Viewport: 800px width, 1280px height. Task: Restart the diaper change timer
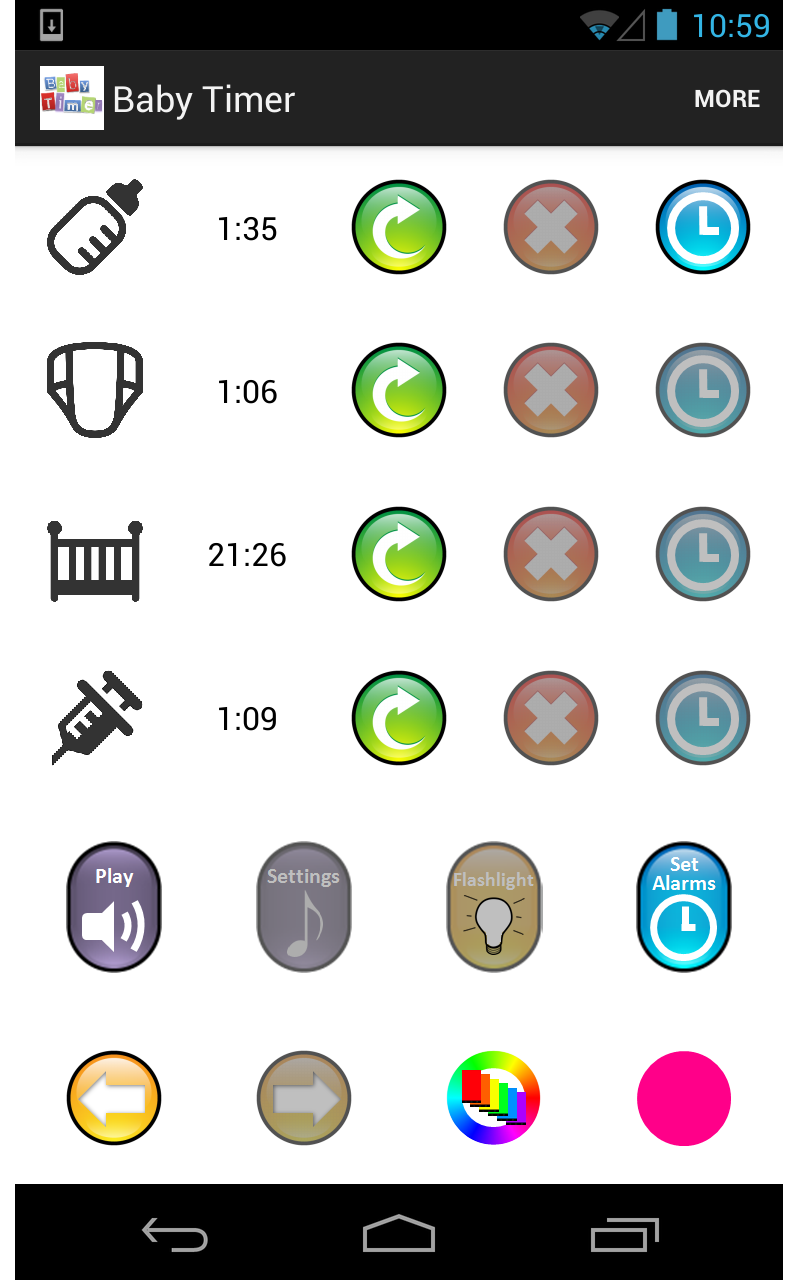[x=399, y=391]
